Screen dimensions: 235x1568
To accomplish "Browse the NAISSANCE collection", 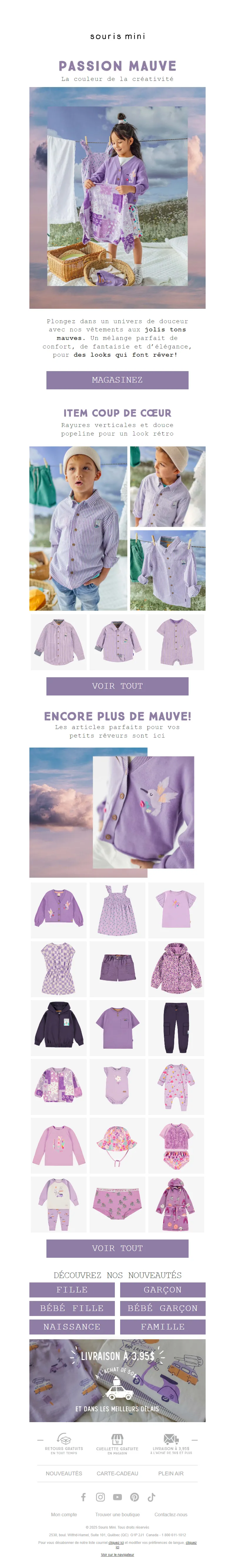I will [x=72, y=1326].
